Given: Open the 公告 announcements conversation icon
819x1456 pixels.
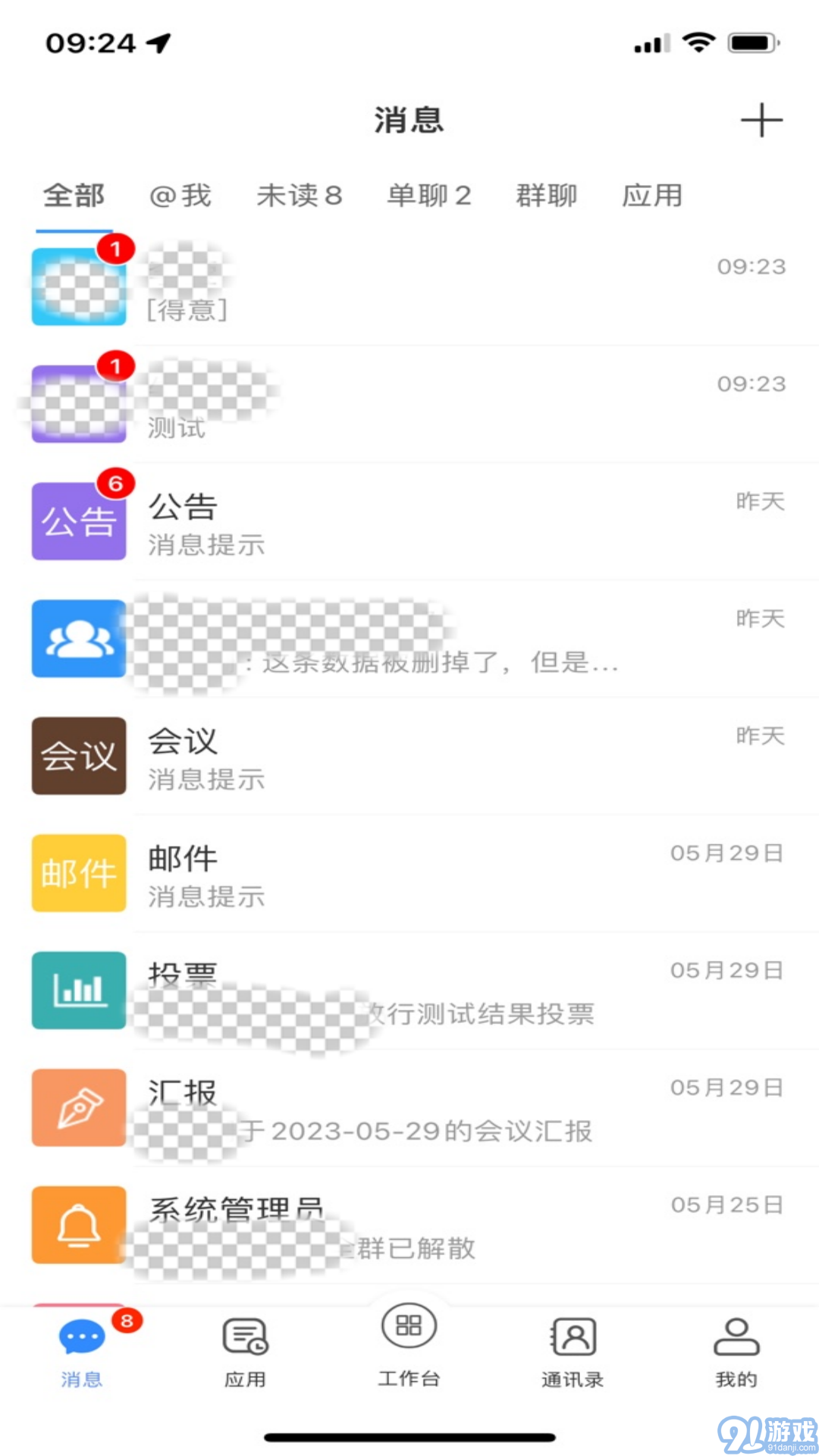Looking at the screenshot, I should 78,520.
